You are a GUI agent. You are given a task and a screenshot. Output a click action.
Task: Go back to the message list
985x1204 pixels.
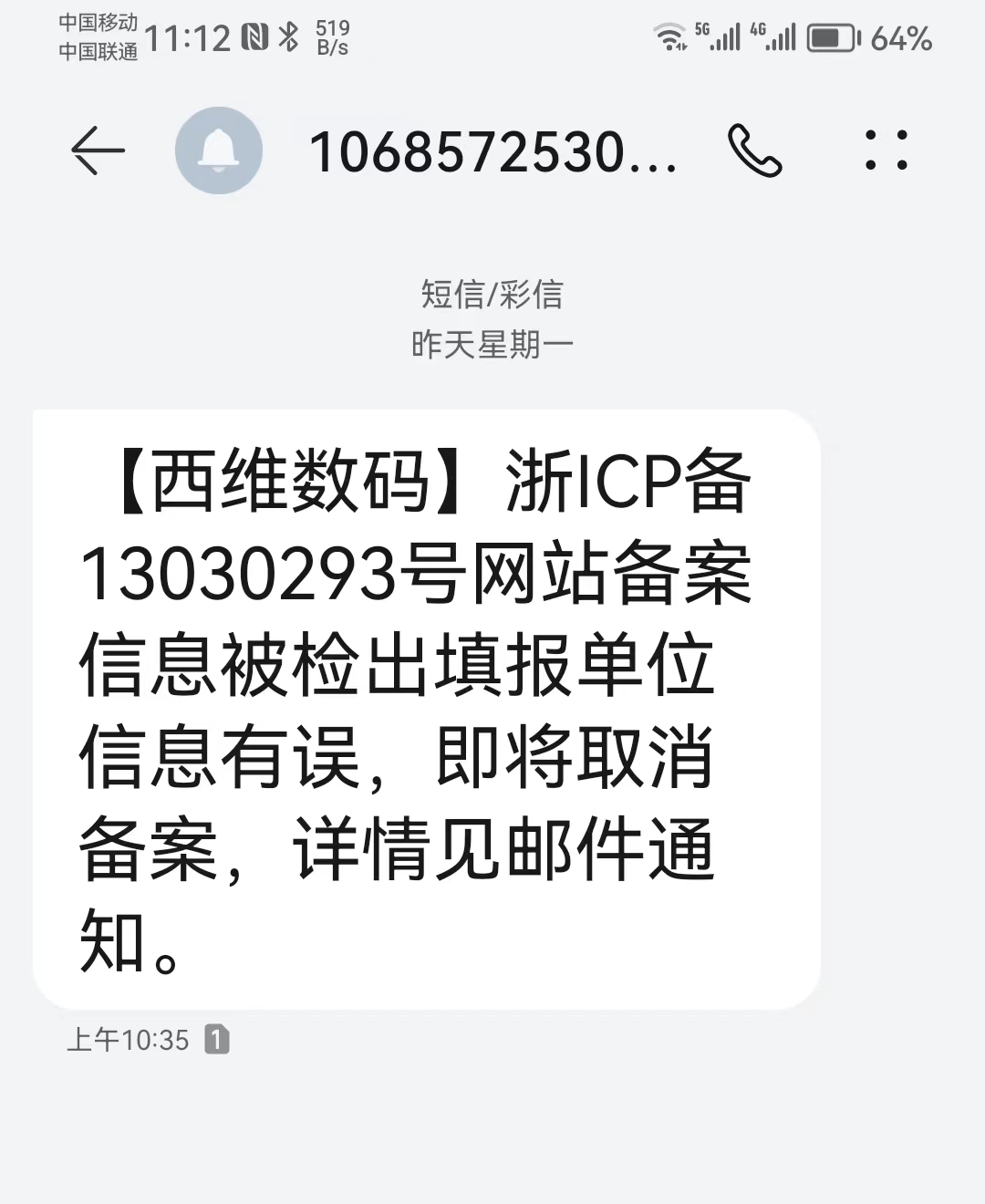(98, 150)
